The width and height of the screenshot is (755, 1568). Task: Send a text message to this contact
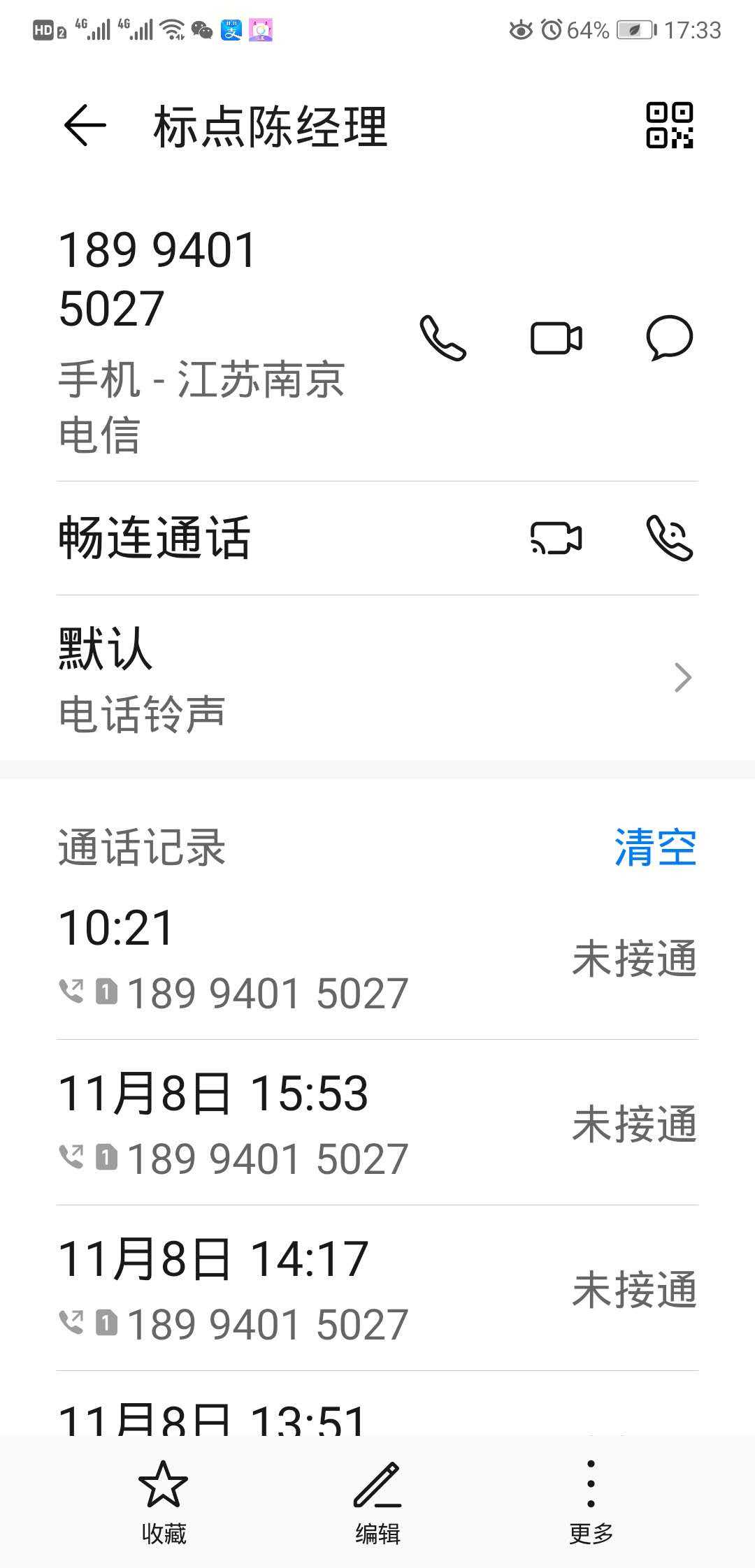tap(669, 338)
